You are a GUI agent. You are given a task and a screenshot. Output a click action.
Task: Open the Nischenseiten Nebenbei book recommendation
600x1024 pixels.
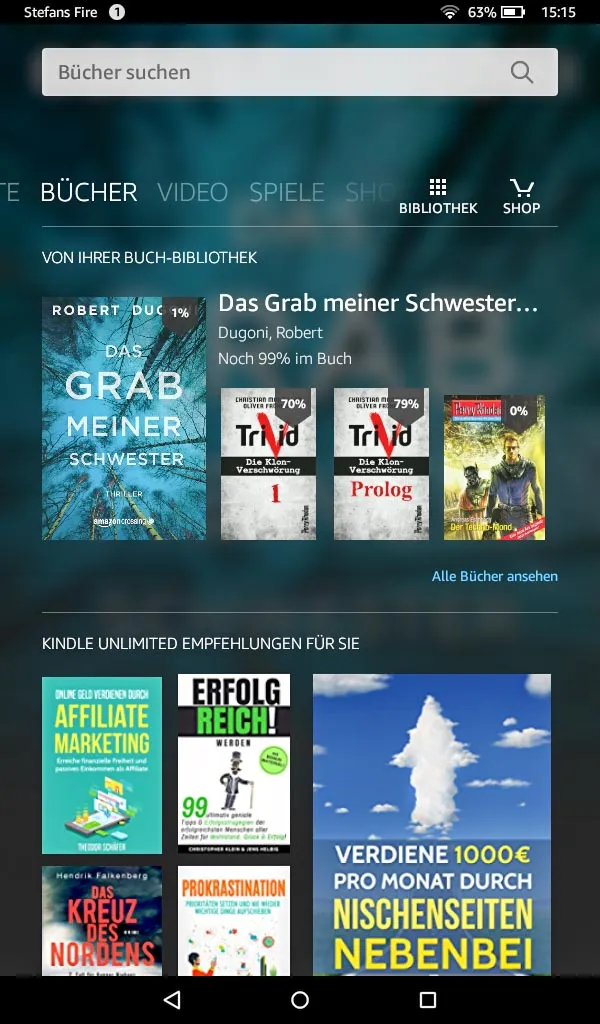pyautogui.click(x=432, y=824)
